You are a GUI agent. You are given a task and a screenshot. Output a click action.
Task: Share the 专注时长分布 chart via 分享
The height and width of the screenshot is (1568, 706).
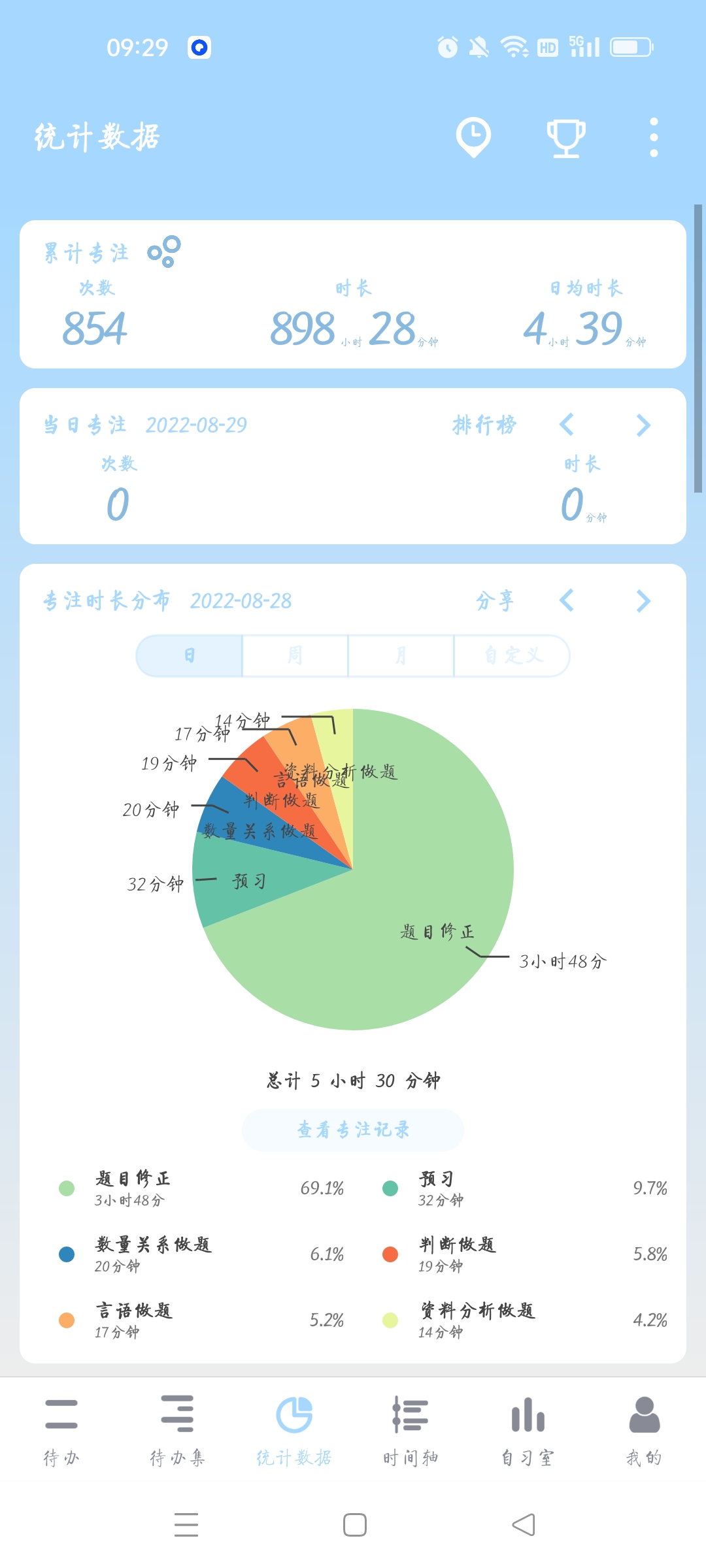pos(495,601)
